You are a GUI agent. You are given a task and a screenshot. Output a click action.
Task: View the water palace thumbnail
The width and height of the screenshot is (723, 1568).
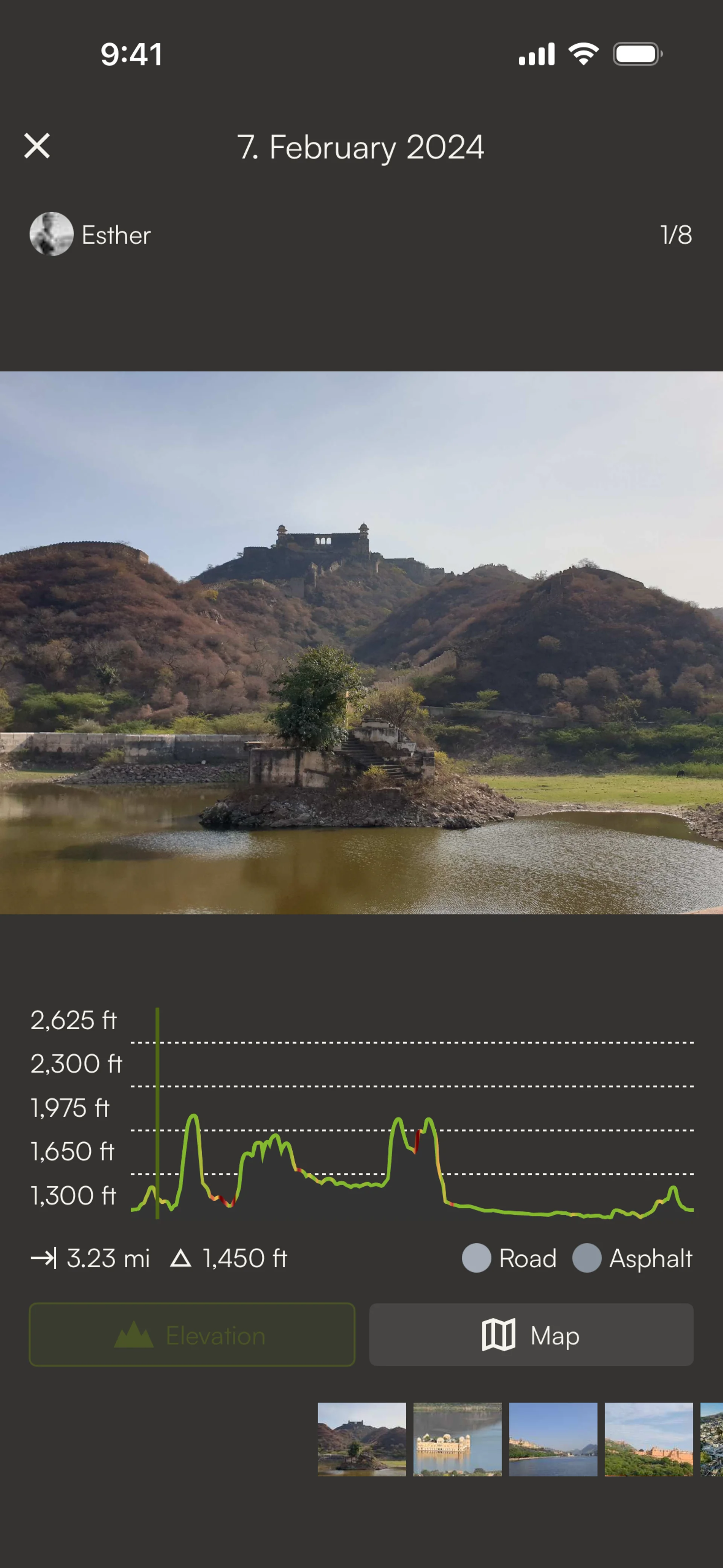pyautogui.click(x=457, y=1439)
